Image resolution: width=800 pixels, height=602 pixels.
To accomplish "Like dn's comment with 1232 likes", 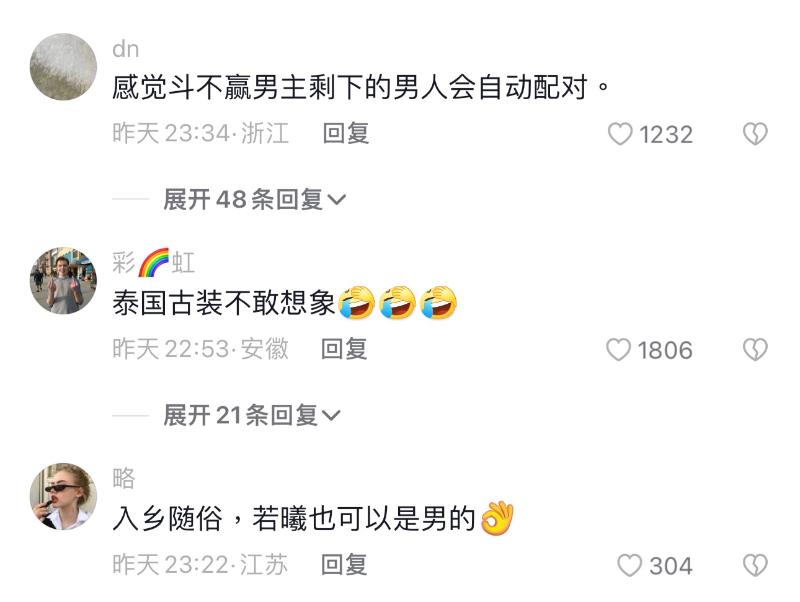I will tap(621, 134).
